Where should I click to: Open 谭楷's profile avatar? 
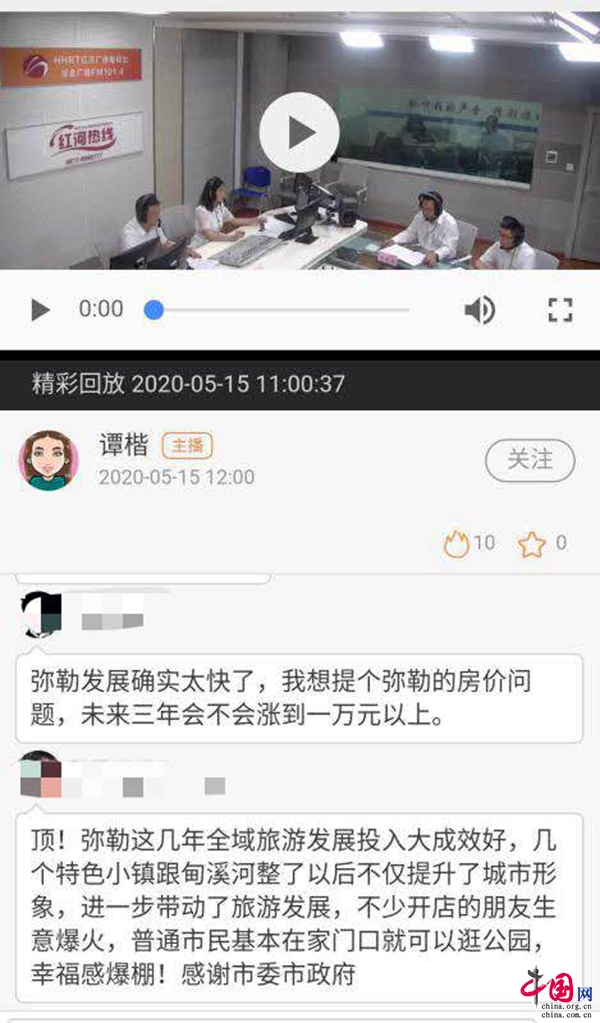pos(49,461)
